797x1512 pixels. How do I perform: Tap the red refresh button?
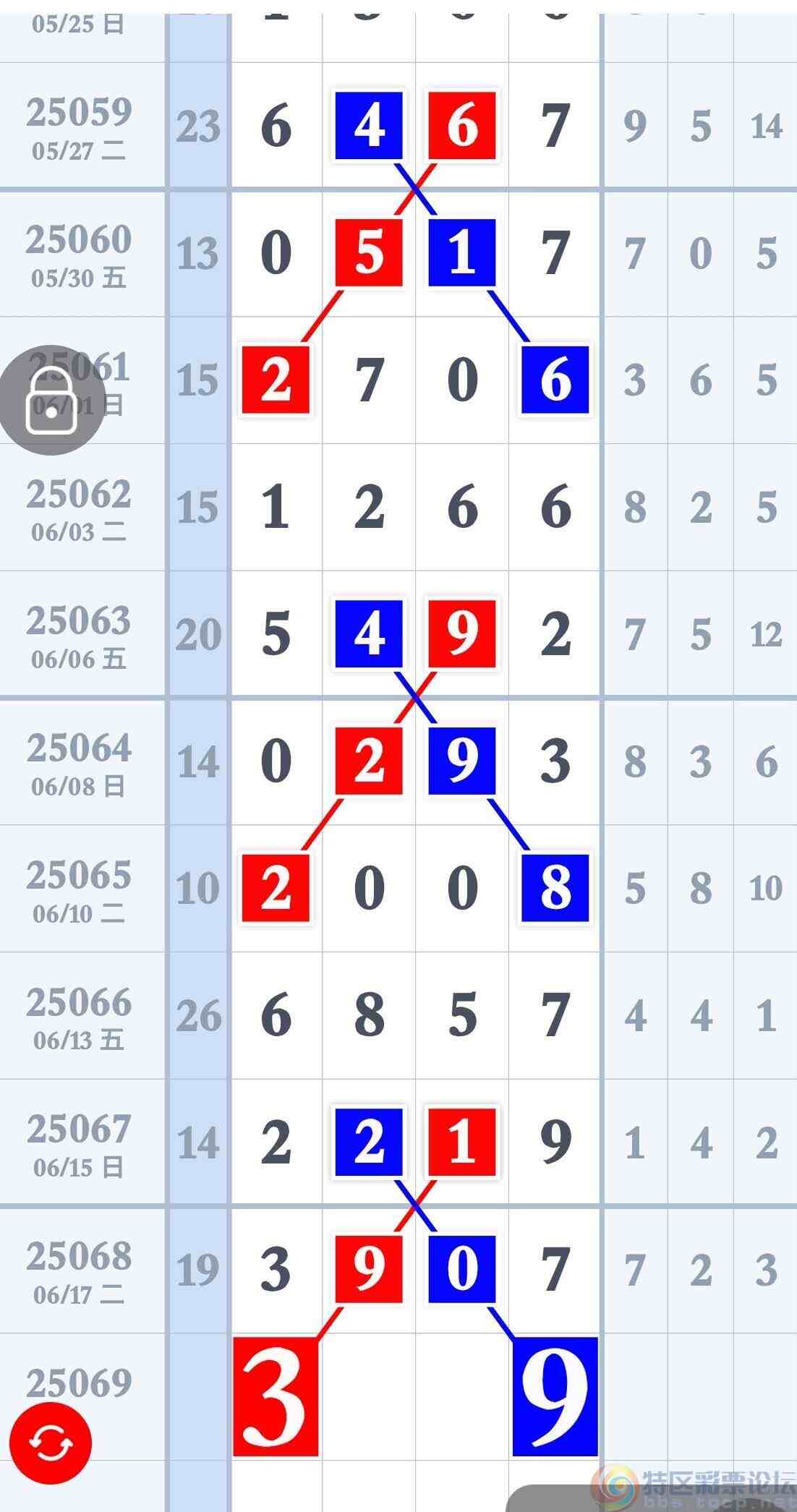[x=51, y=1443]
